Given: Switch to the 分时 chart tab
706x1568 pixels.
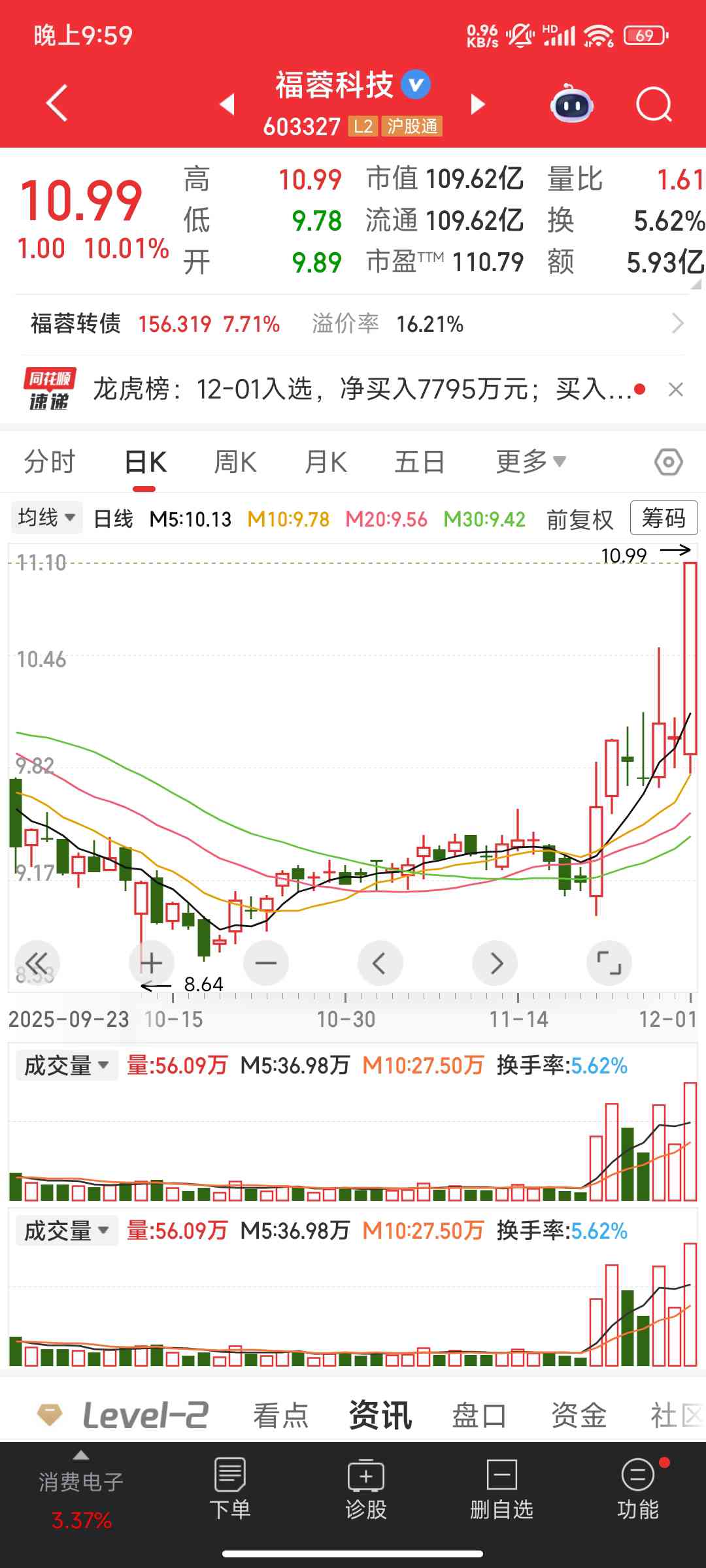Looking at the screenshot, I should [50, 463].
